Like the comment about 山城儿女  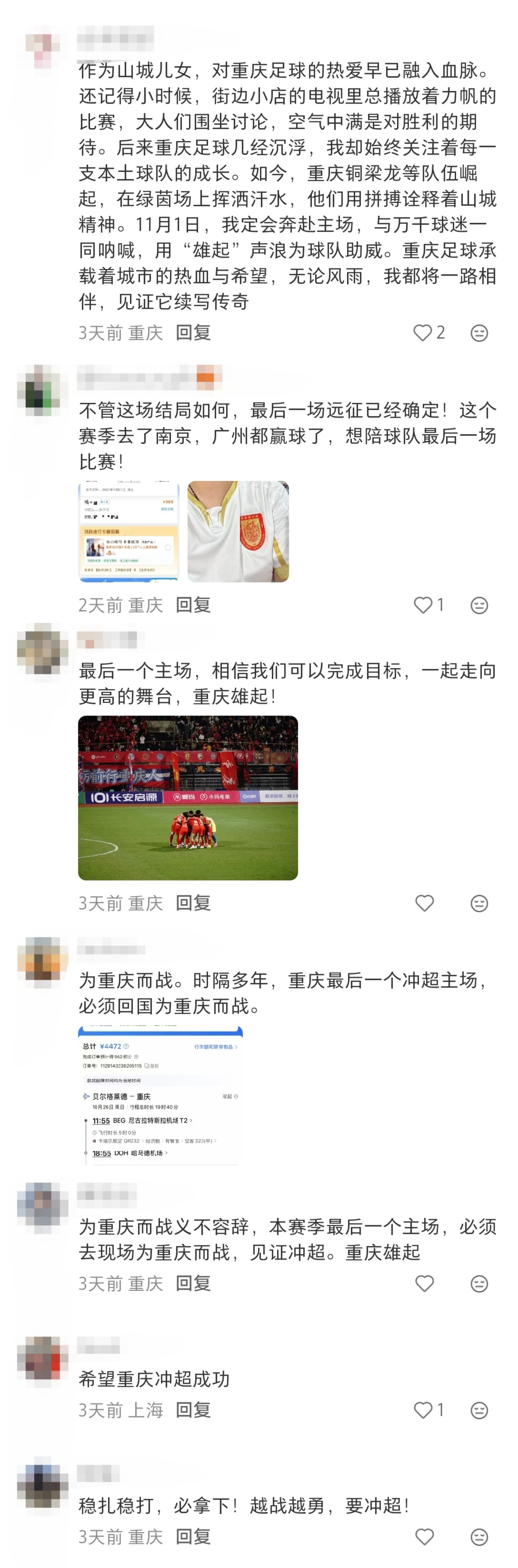[423, 332]
